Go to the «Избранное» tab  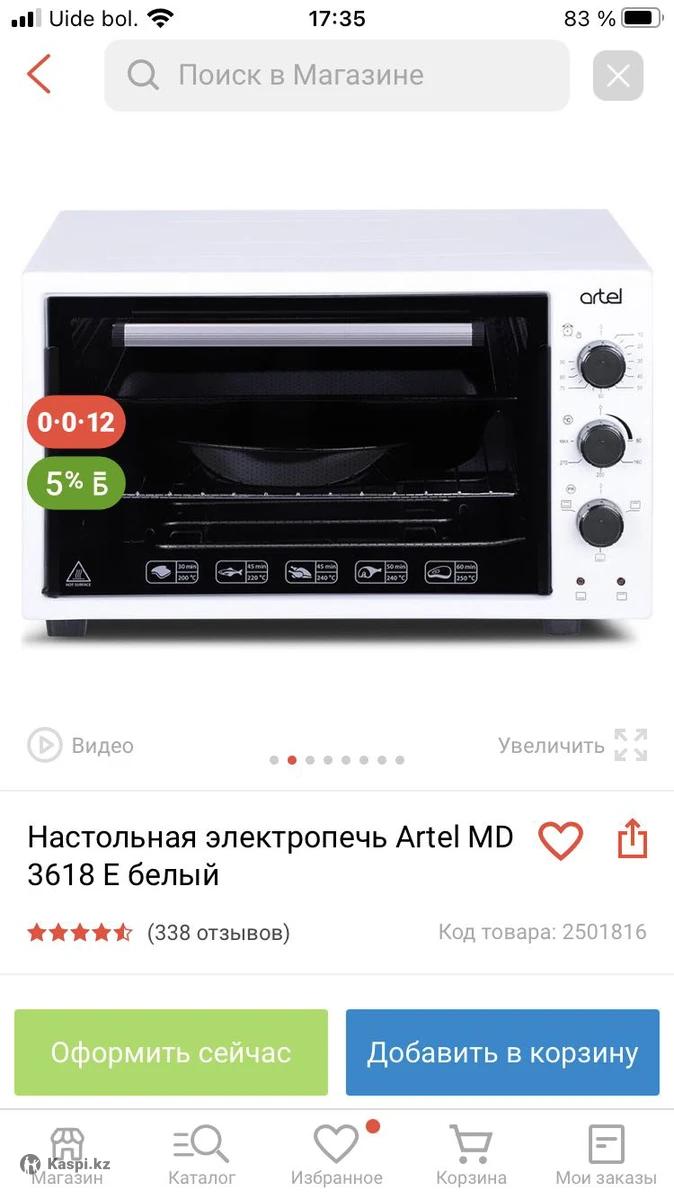pyautogui.click(x=336, y=1155)
